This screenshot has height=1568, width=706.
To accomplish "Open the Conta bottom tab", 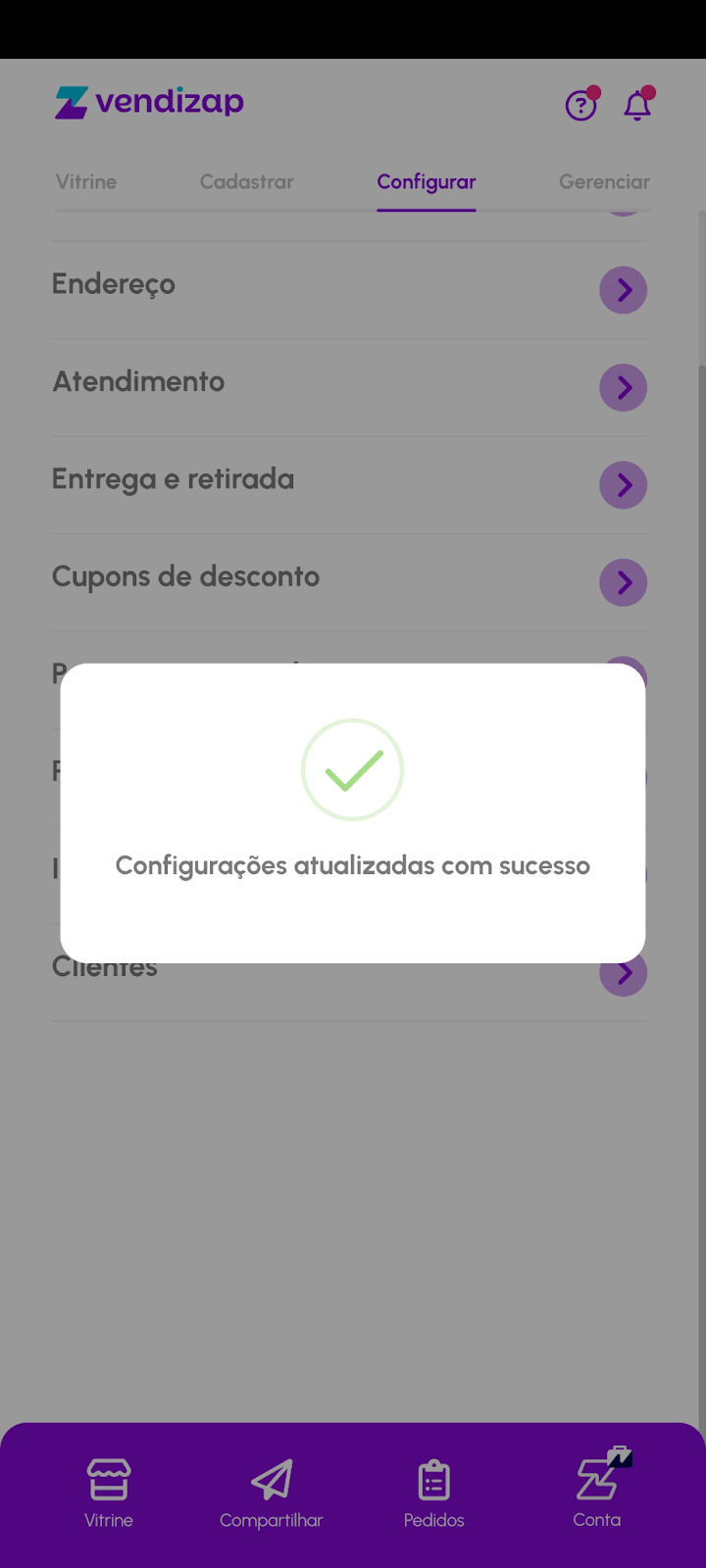I will pos(596,1493).
